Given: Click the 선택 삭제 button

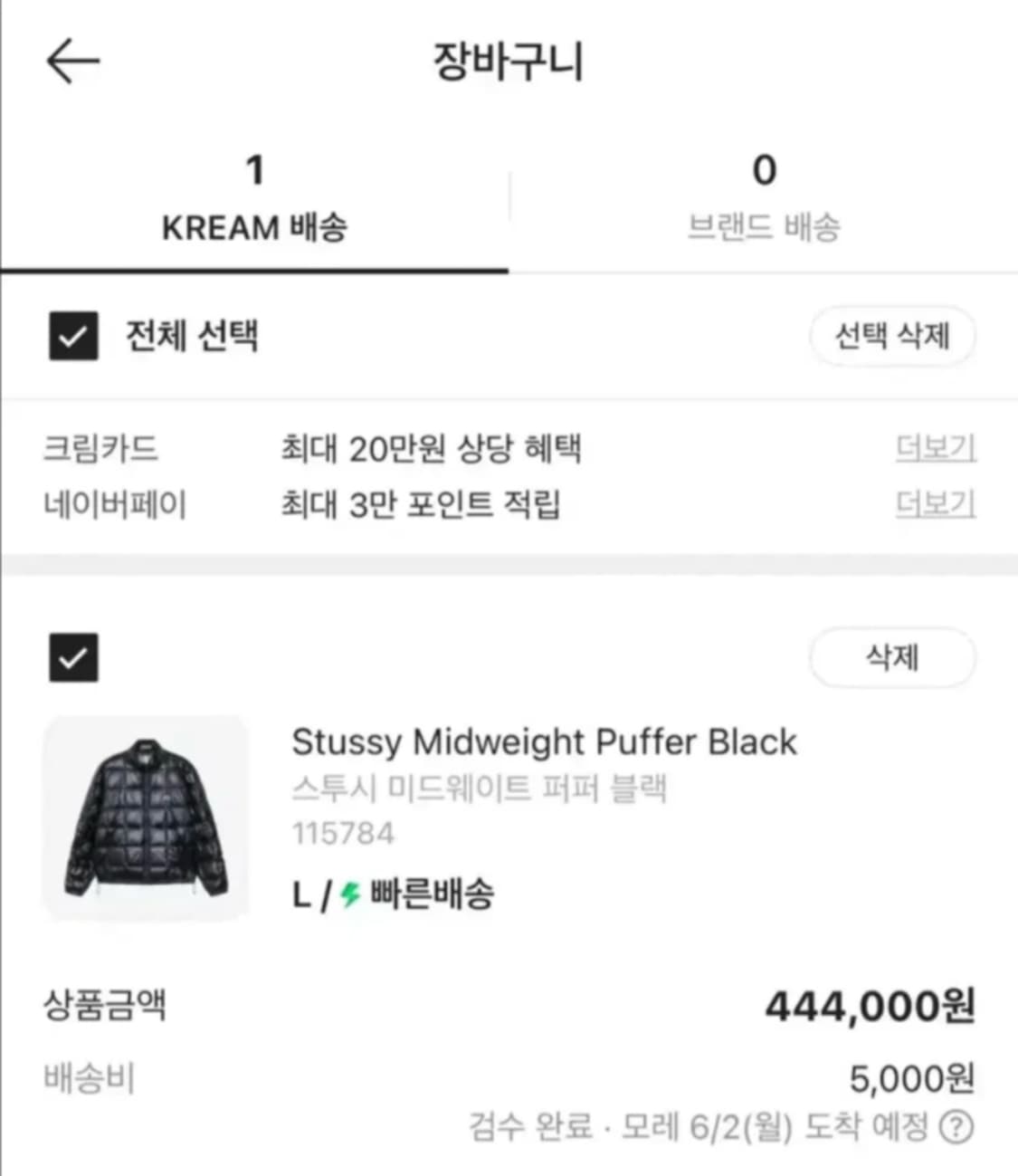Looking at the screenshot, I should click(x=892, y=336).
